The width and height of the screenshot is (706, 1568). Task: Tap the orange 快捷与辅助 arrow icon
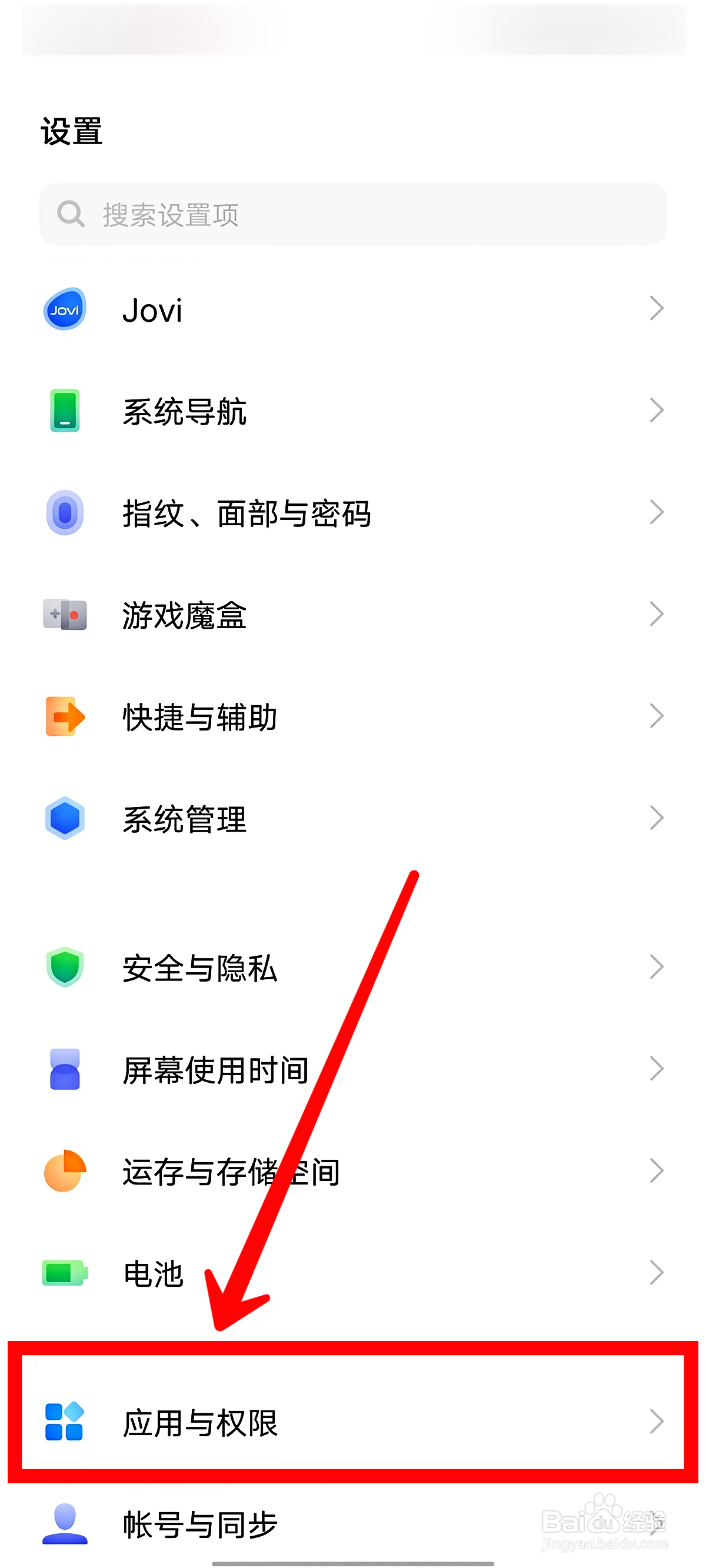(64, 718)
